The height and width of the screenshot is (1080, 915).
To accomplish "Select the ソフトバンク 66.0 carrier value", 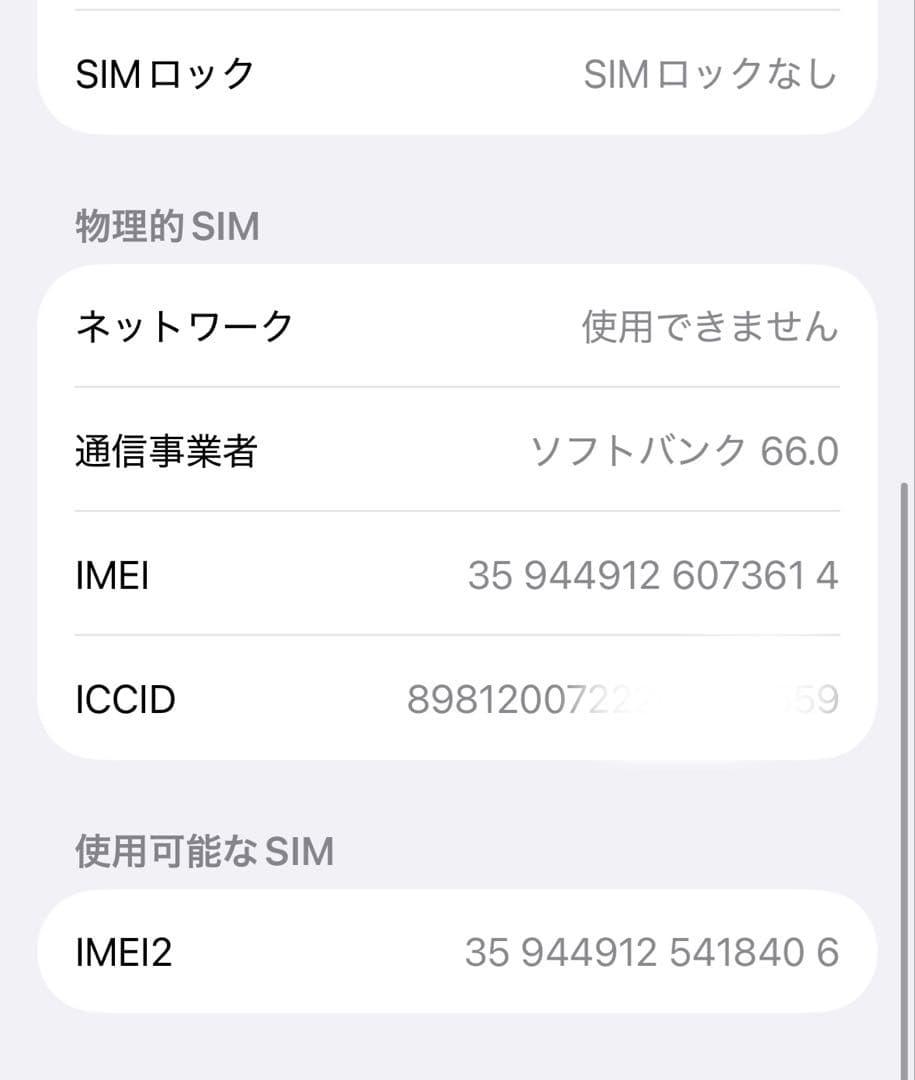I will click(685, 452).
